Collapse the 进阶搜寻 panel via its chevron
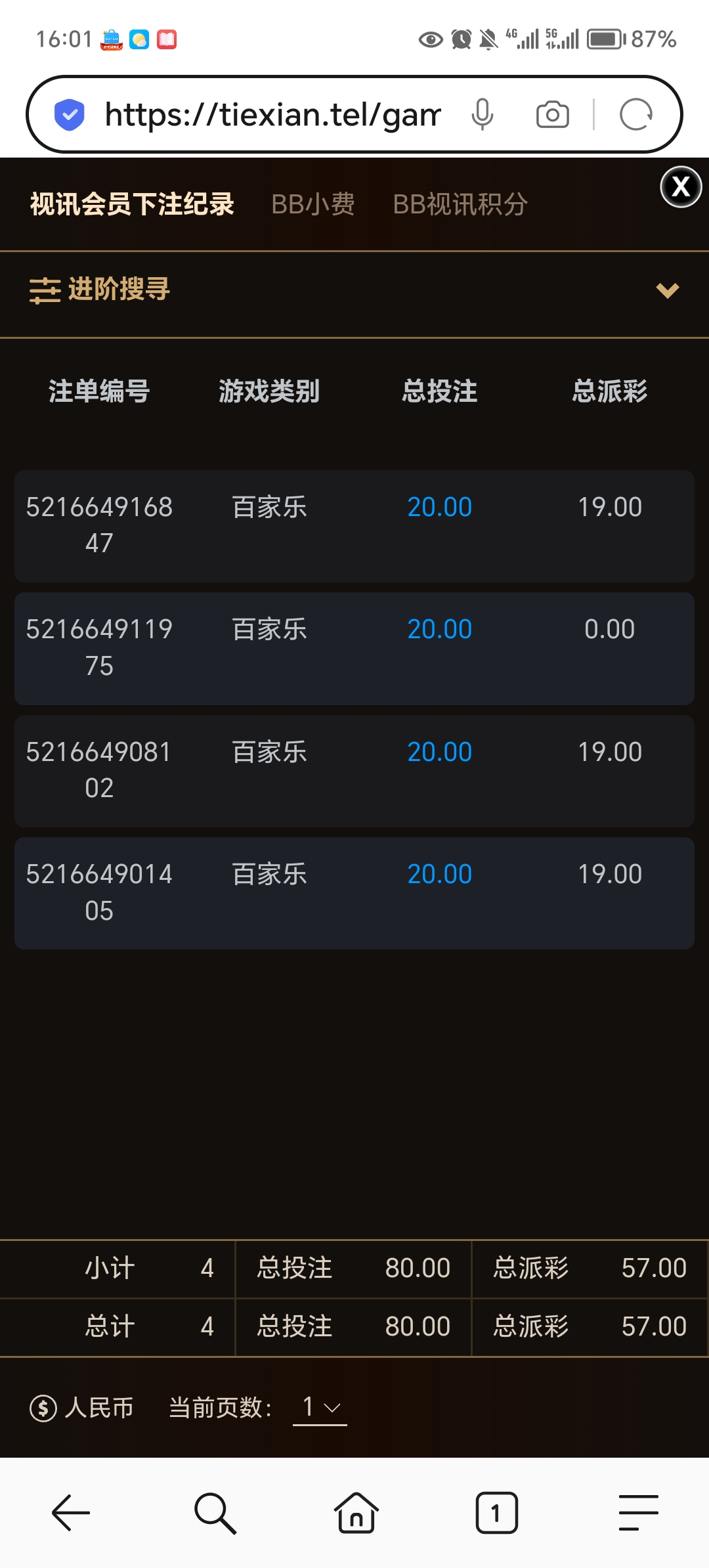 click(x=668, y=291)
